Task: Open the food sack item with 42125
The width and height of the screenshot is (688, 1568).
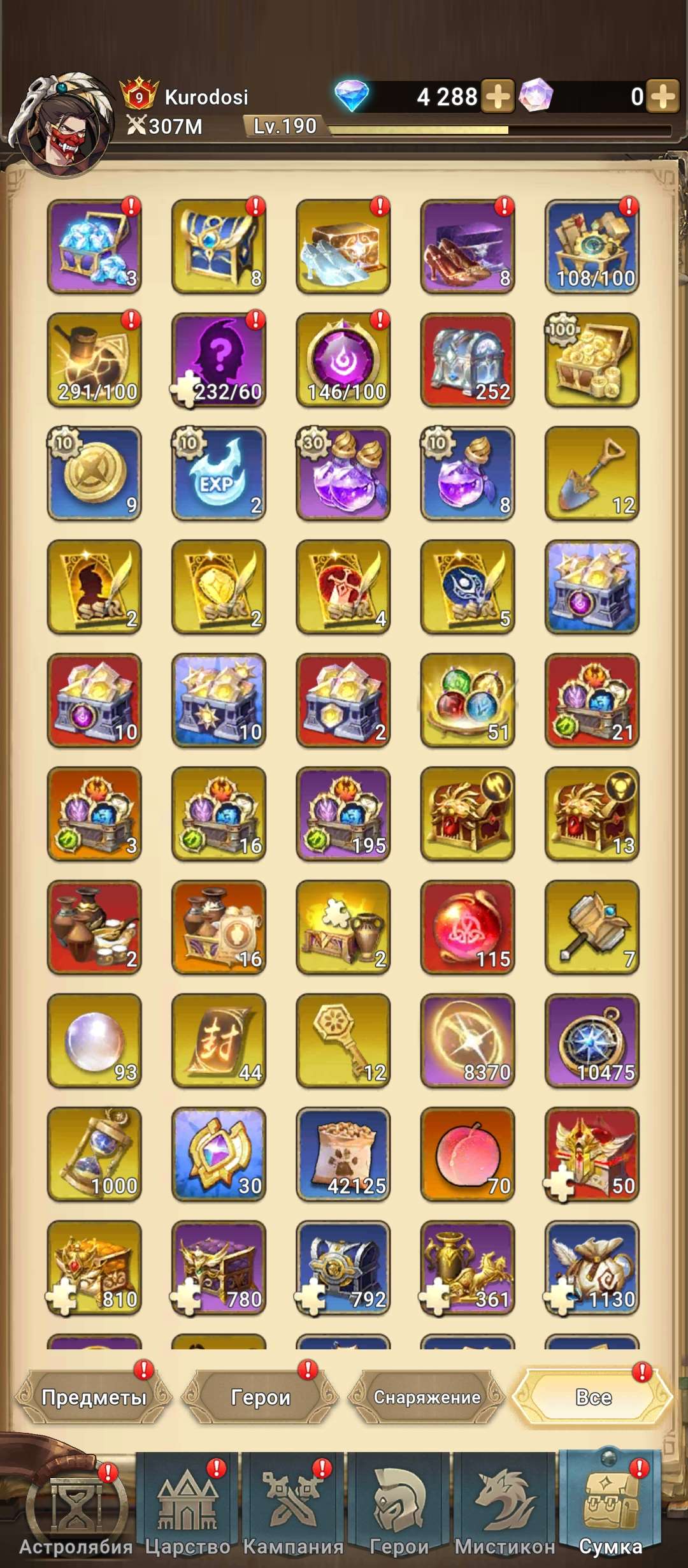Action: click(343, 1154)
